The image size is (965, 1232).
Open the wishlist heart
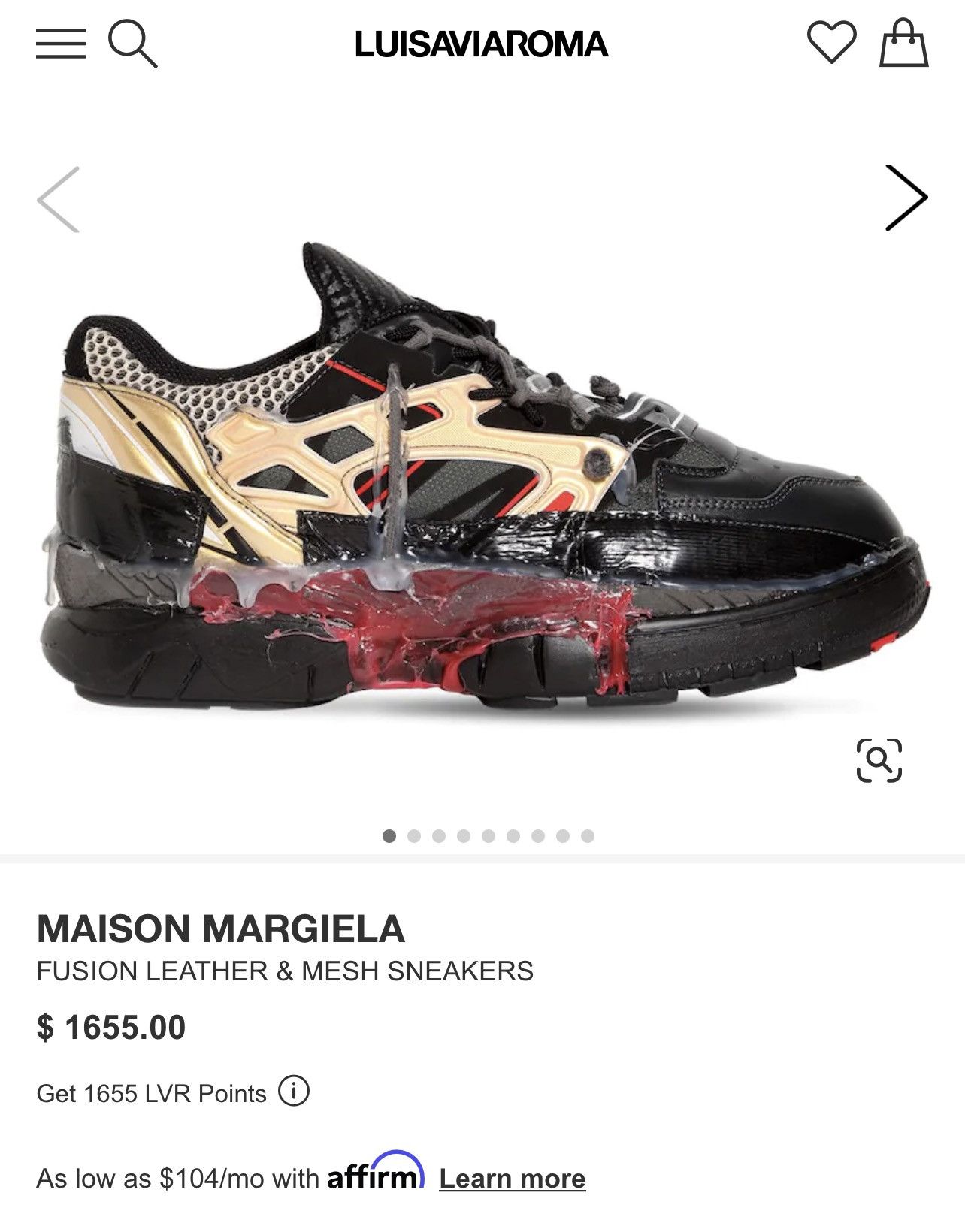pyautogui.click(x=831, y=42)
